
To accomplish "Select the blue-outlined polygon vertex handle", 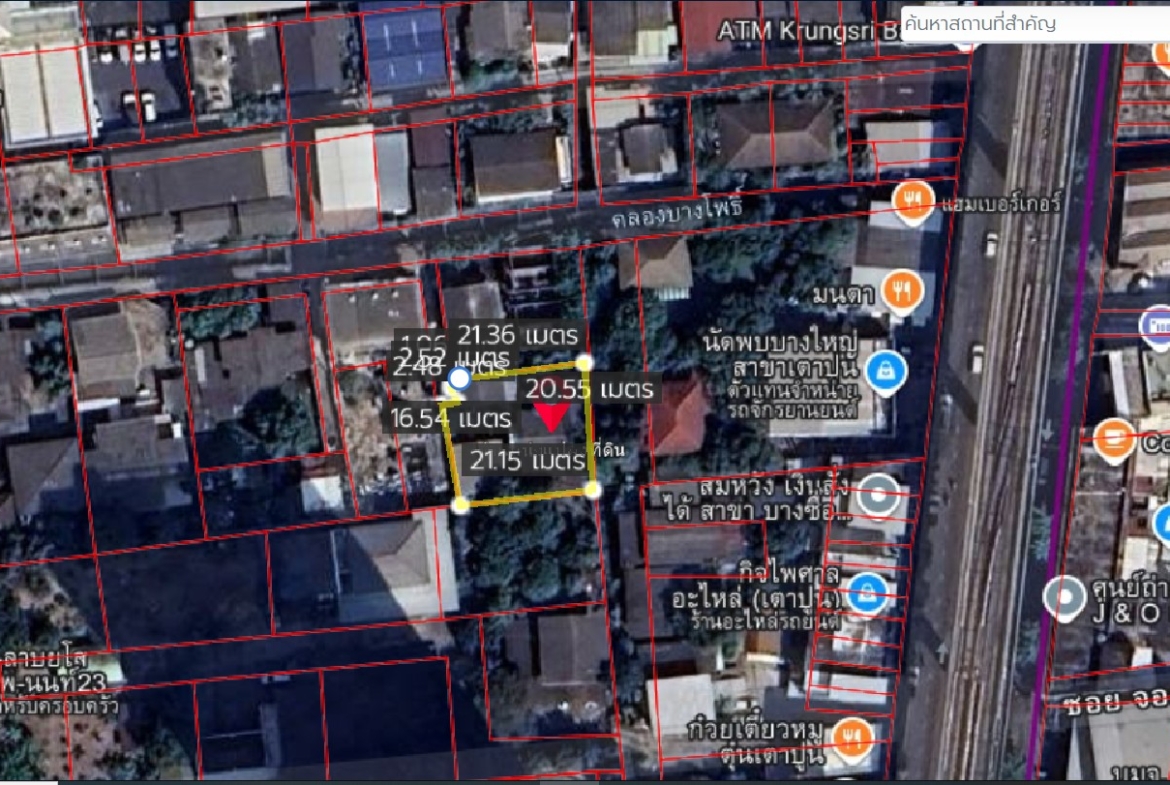I will point(459,379).
